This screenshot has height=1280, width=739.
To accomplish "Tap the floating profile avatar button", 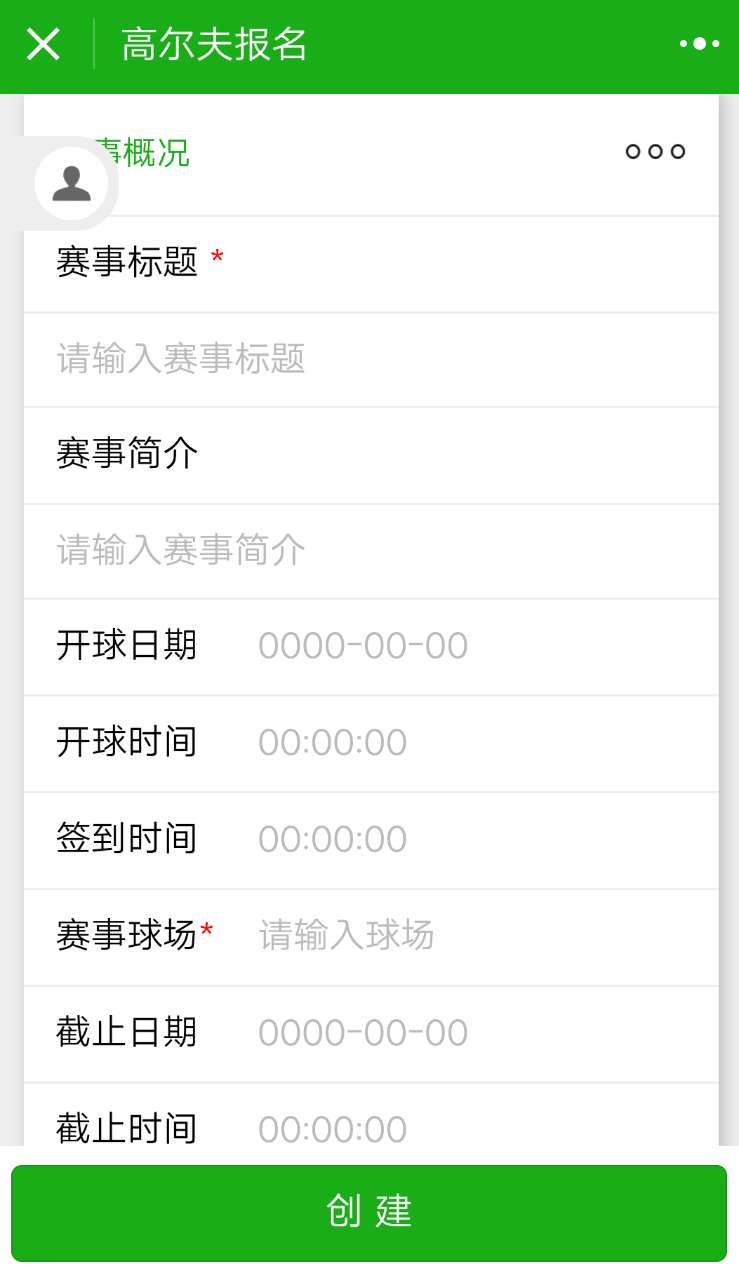I will 71,183.
